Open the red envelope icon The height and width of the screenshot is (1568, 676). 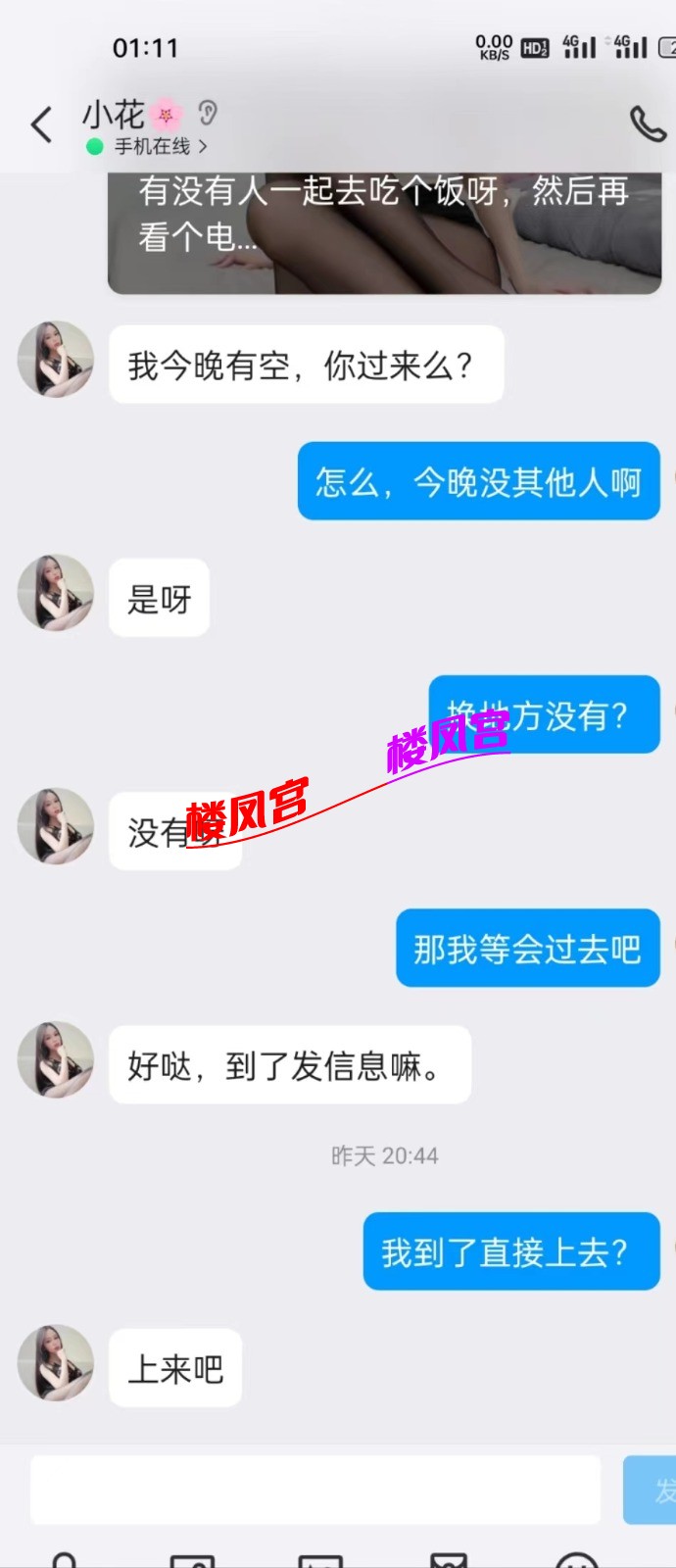(x=449, y=1560)
